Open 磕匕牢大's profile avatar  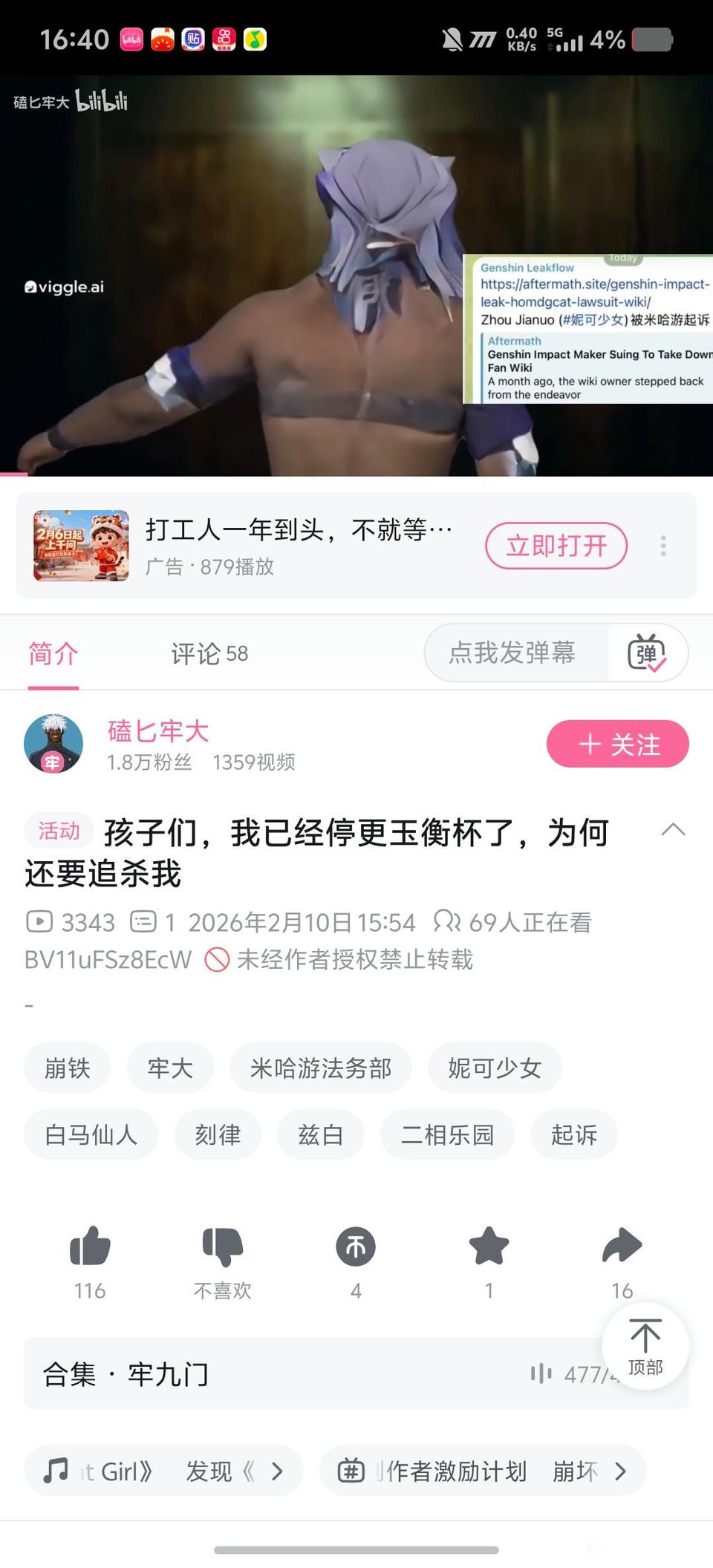pos(53,743)
